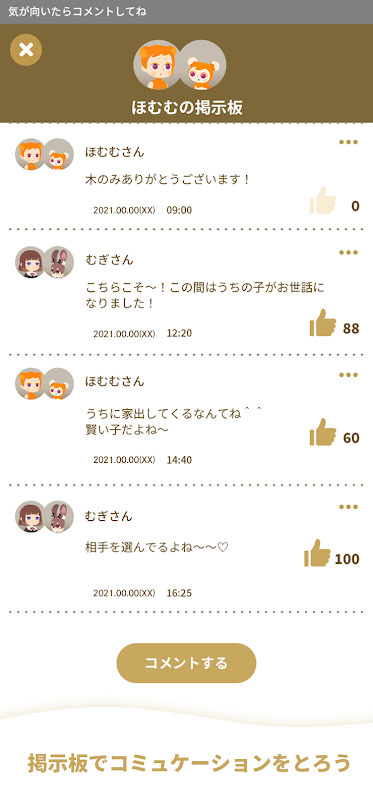The image size is (373, 807).
Task: Close the ほむむの掲示板 board
Action: click(26, 50)
